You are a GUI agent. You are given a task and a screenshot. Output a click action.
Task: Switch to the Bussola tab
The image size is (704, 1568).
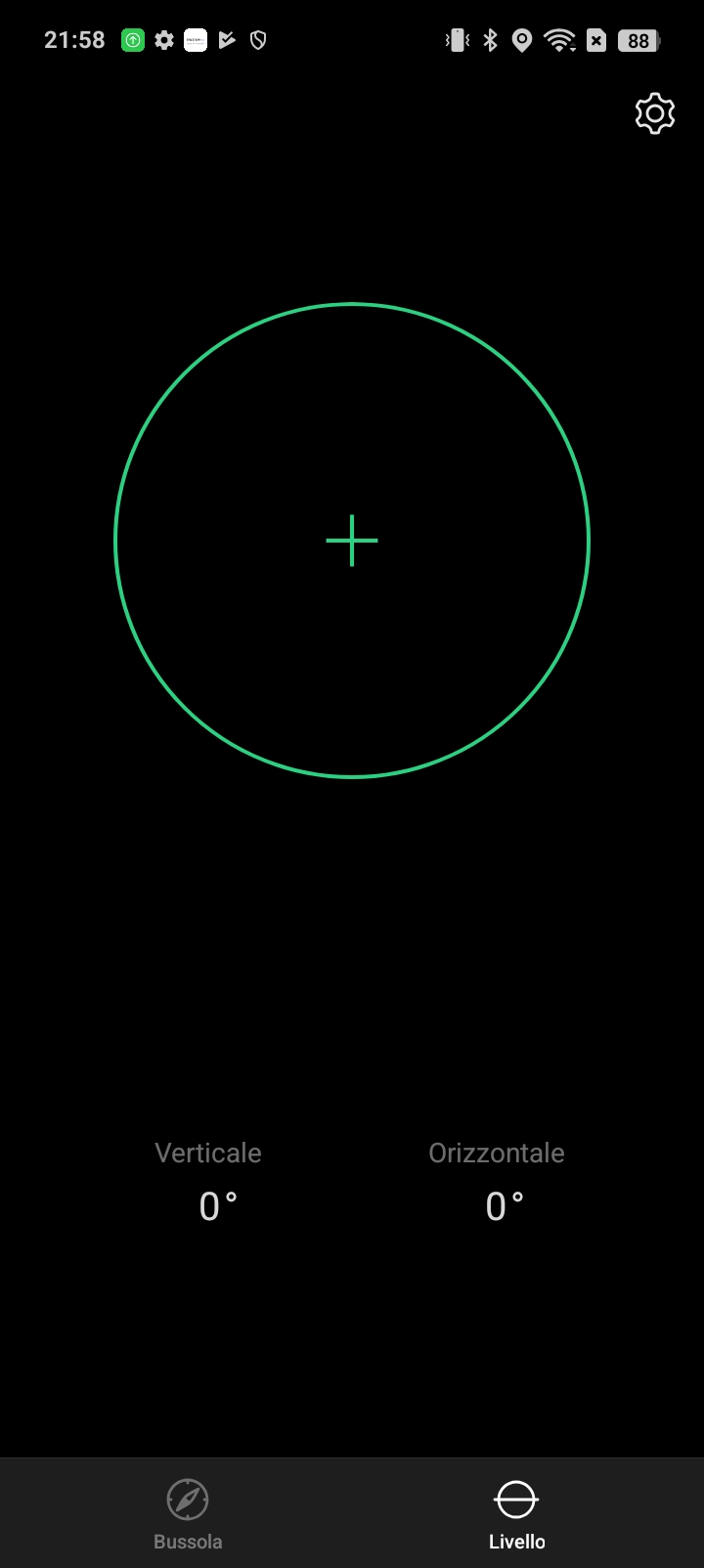pyautogui.click(x=188, y=1514)
